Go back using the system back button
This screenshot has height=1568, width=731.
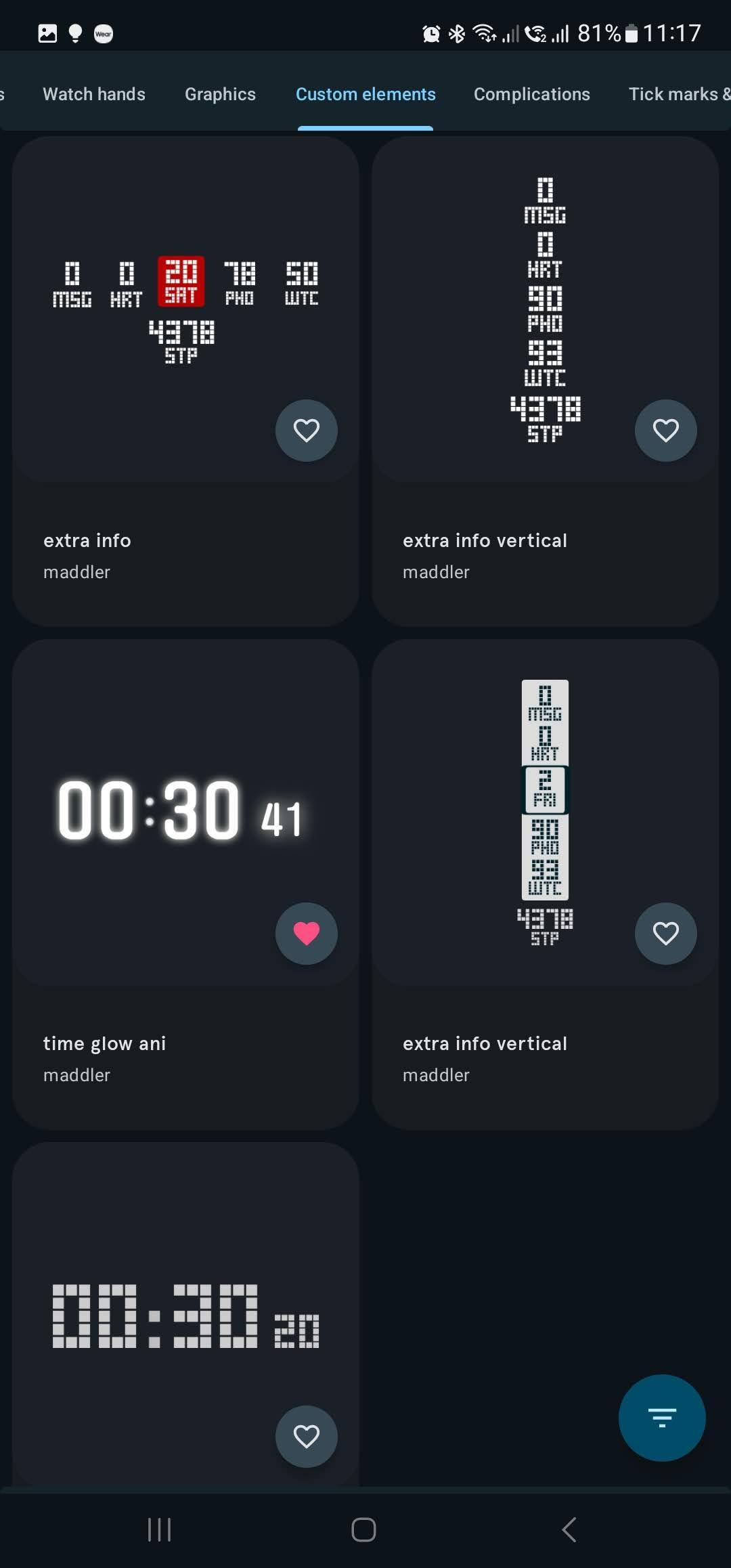click(569, 1529)
